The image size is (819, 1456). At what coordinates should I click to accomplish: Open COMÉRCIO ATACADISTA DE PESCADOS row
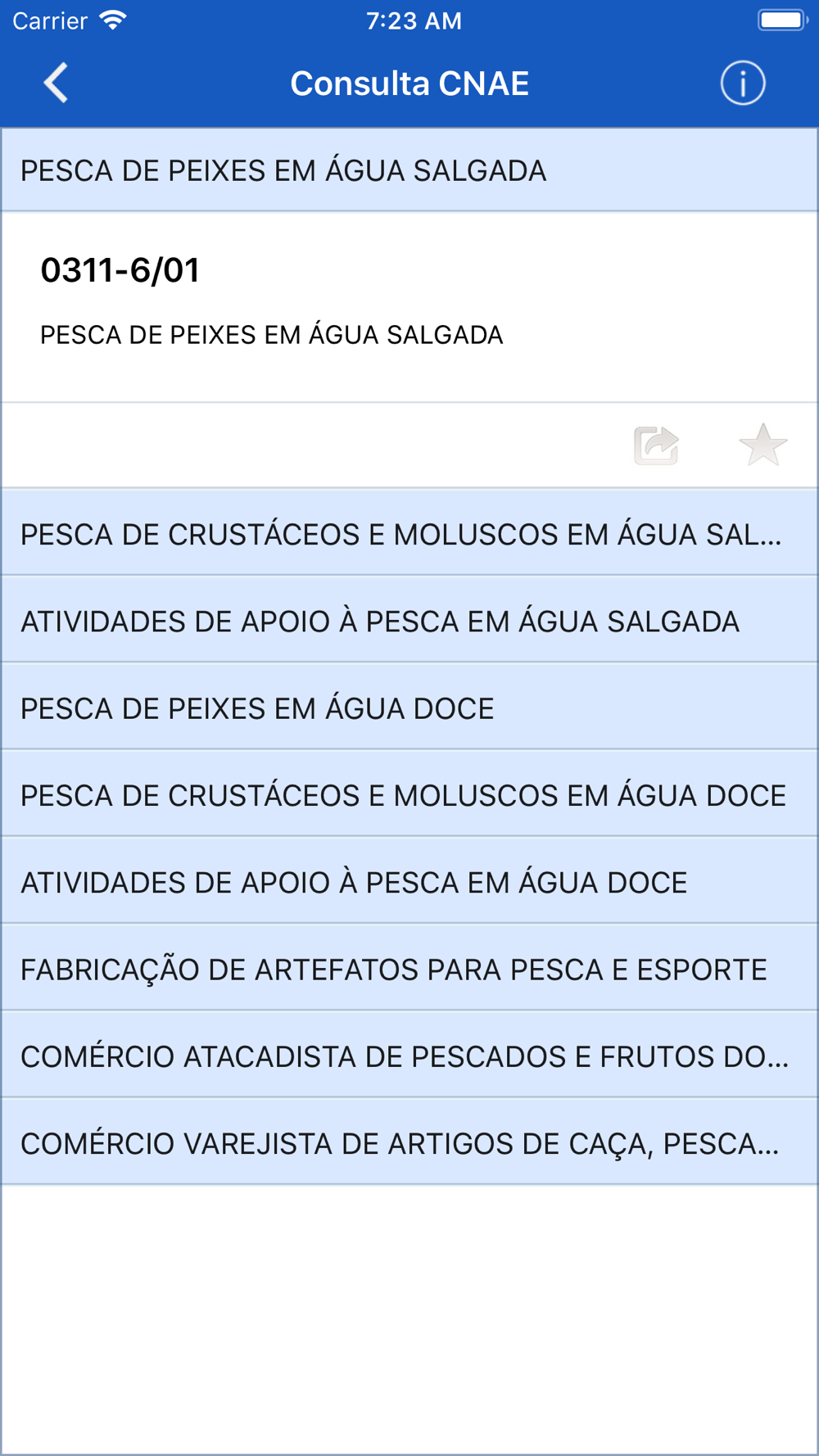409,1056
